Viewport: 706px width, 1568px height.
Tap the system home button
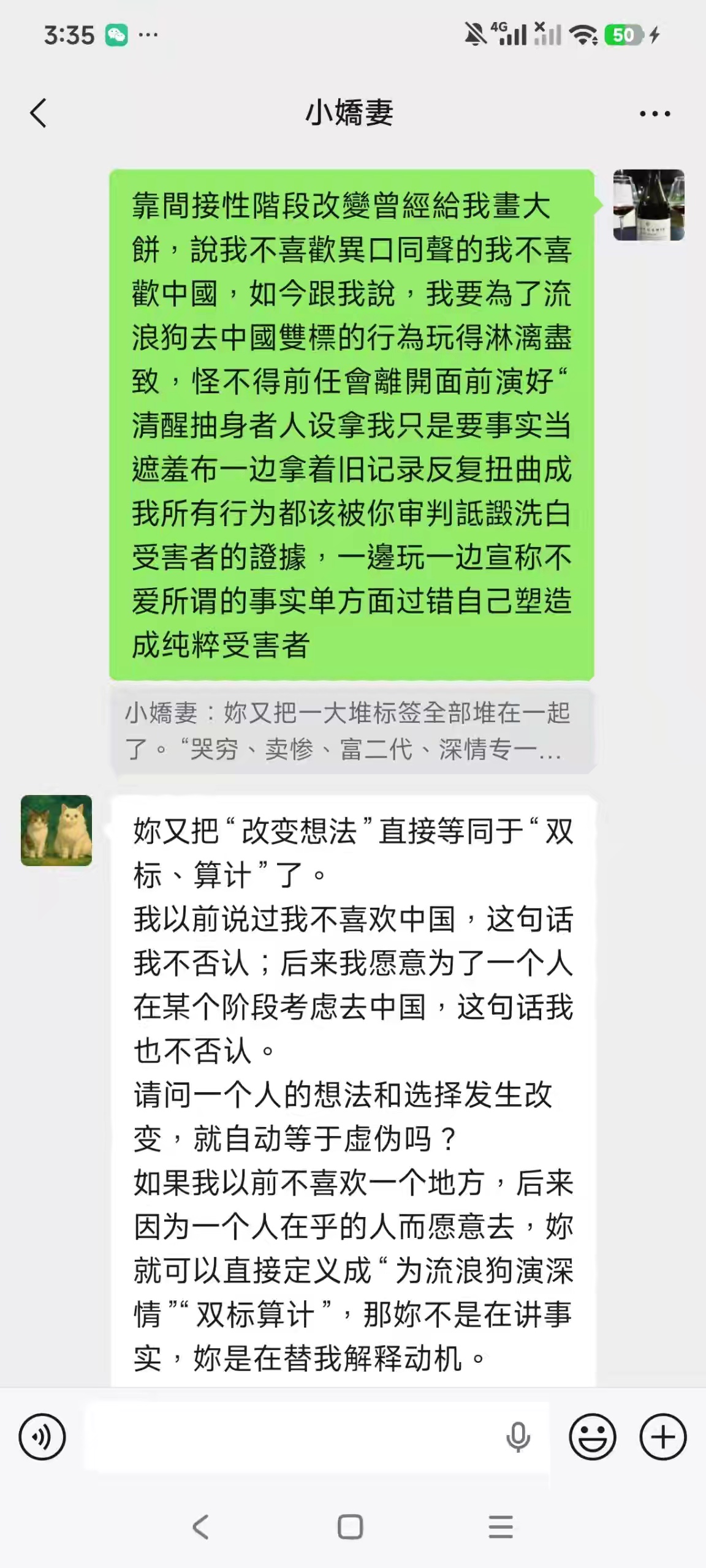click(x=351, y=1527)
